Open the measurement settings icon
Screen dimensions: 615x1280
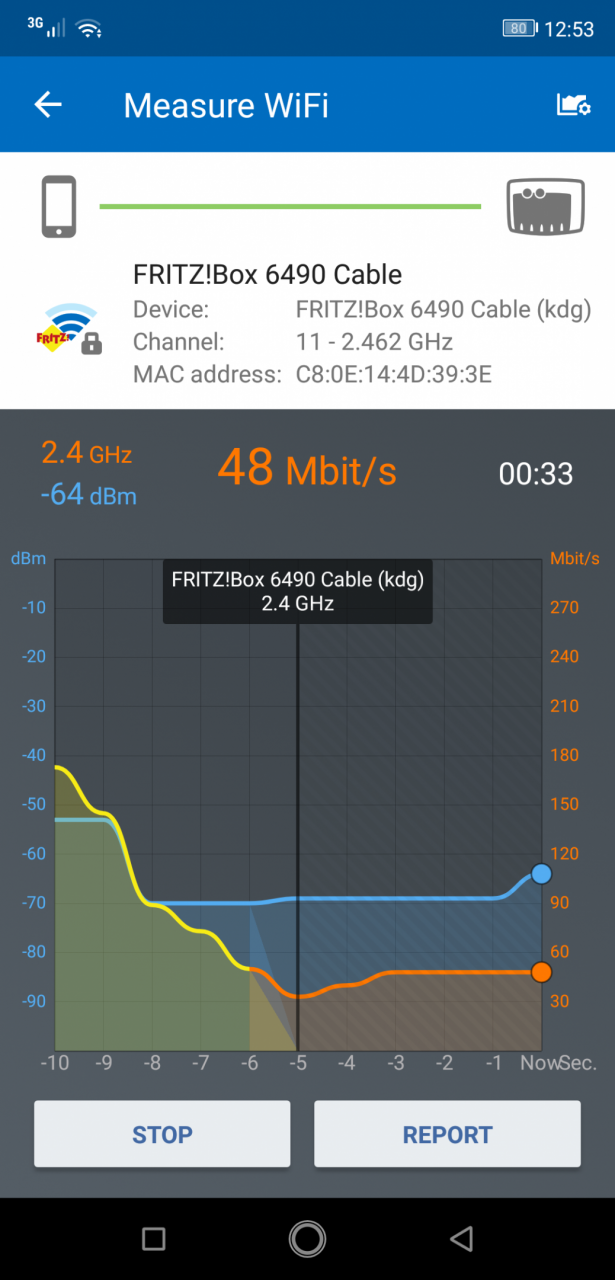click(573, 105)
